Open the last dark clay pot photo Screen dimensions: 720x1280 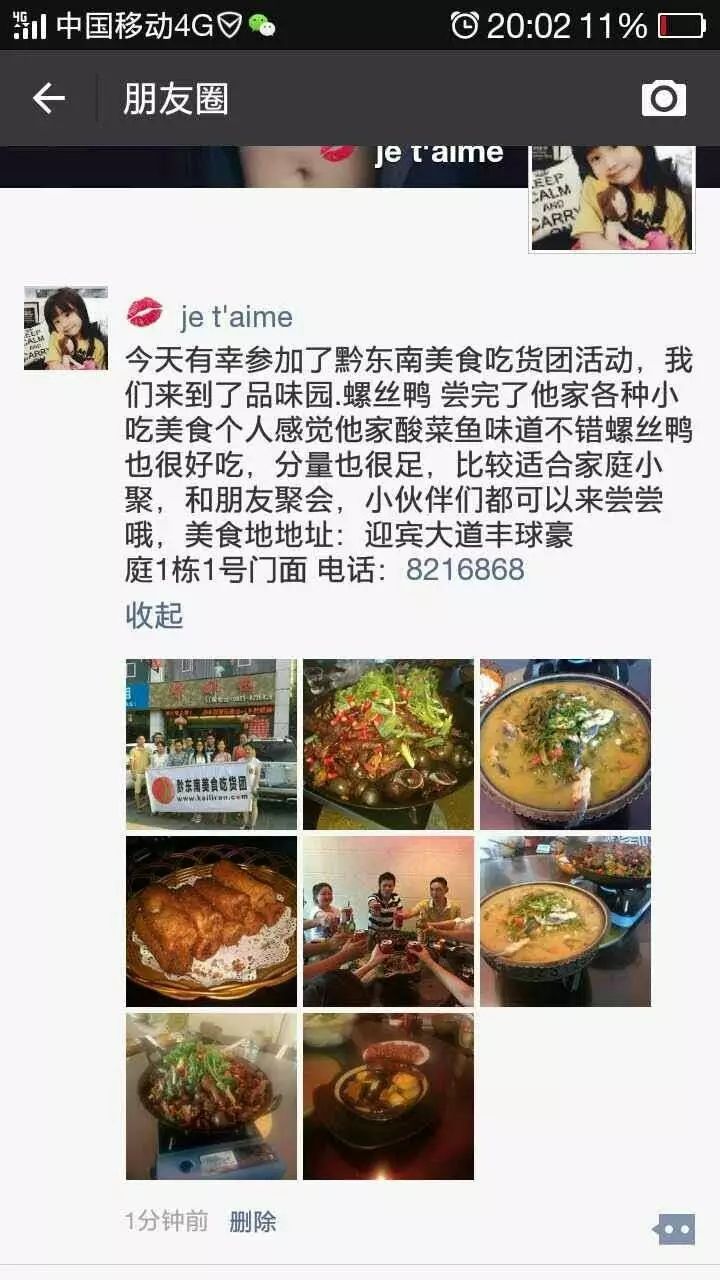(x=388, y=1097)
